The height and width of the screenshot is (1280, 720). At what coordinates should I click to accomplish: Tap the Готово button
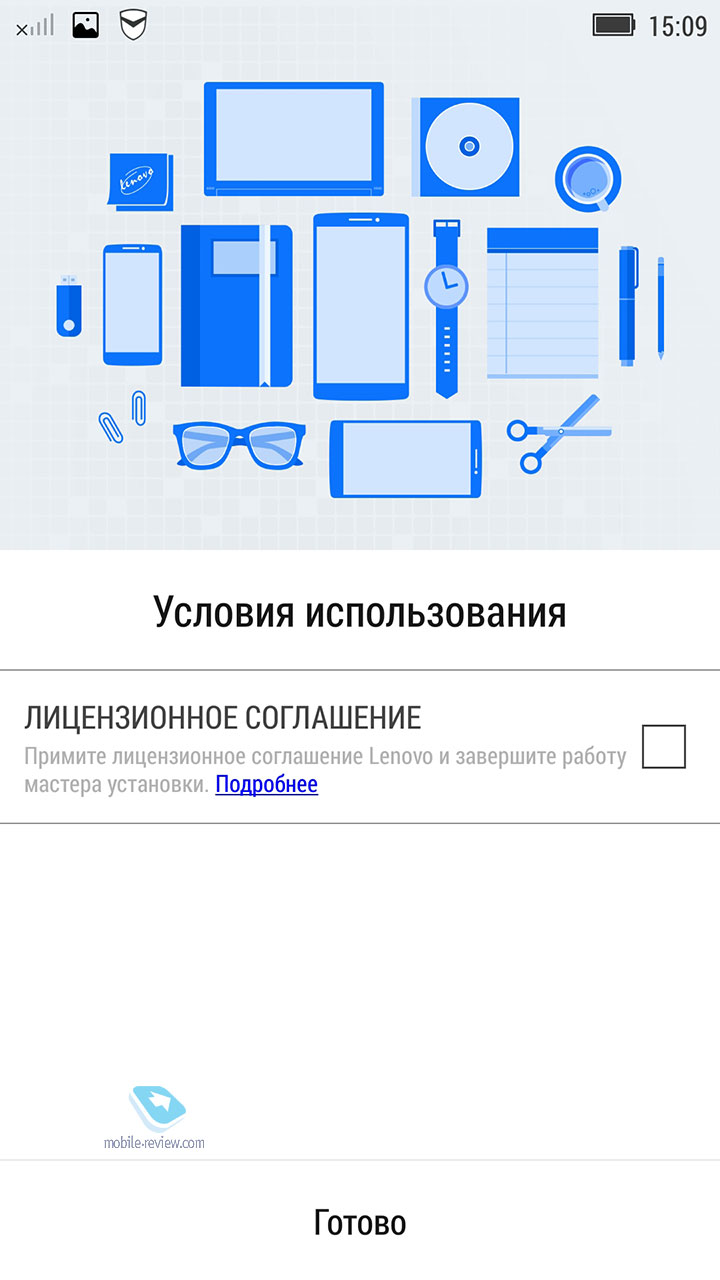click(x=360, y=1222)
